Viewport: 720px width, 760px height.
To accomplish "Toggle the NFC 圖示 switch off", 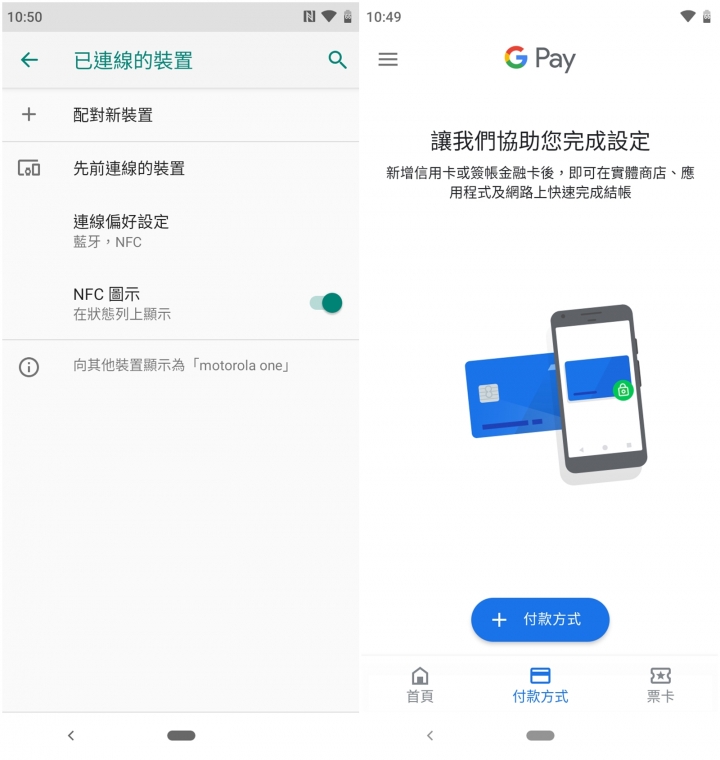I will (x=326, y=303).
